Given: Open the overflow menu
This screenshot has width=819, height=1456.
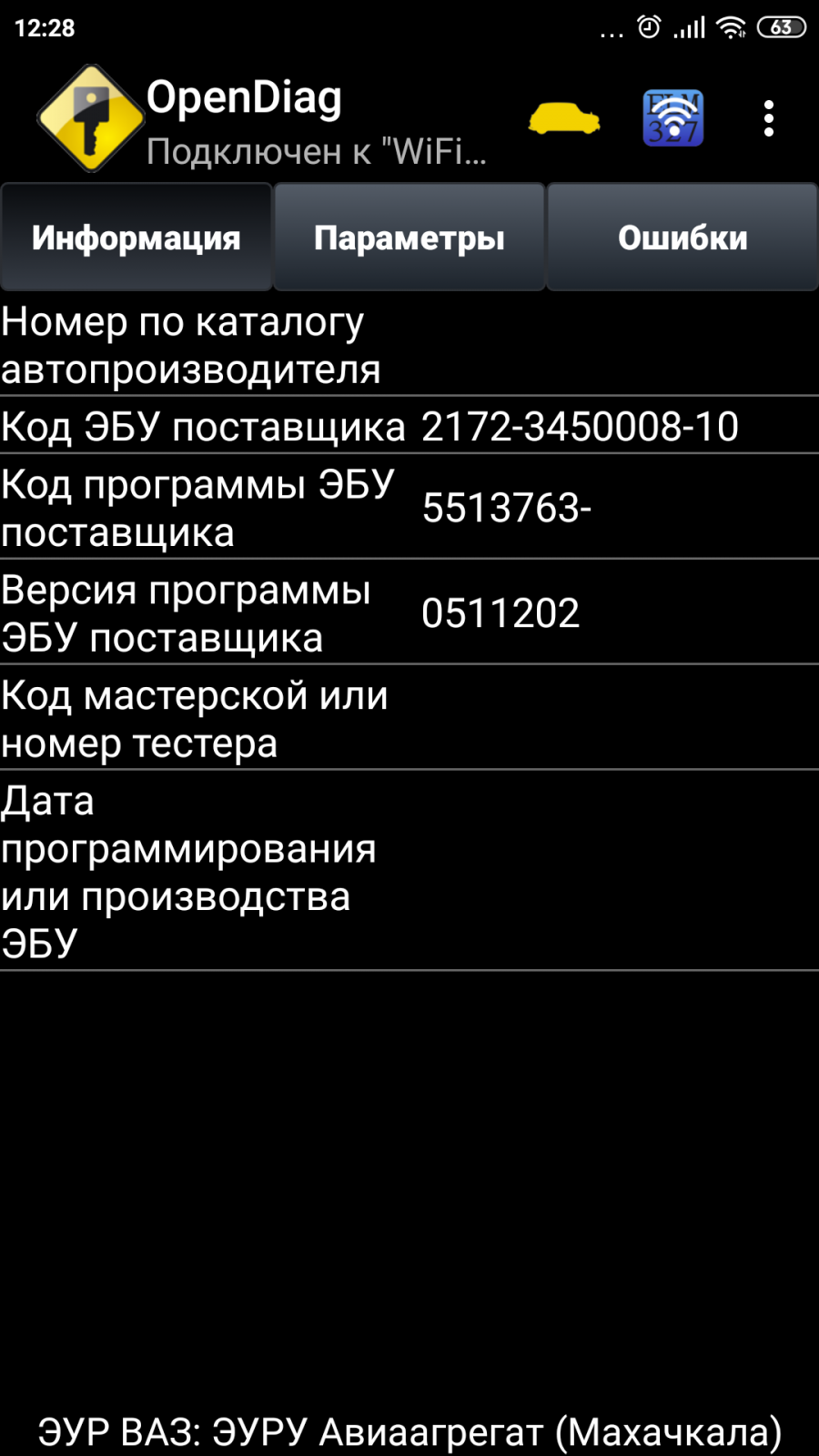Looking at the screenshot, I should (x=769, y=118).
